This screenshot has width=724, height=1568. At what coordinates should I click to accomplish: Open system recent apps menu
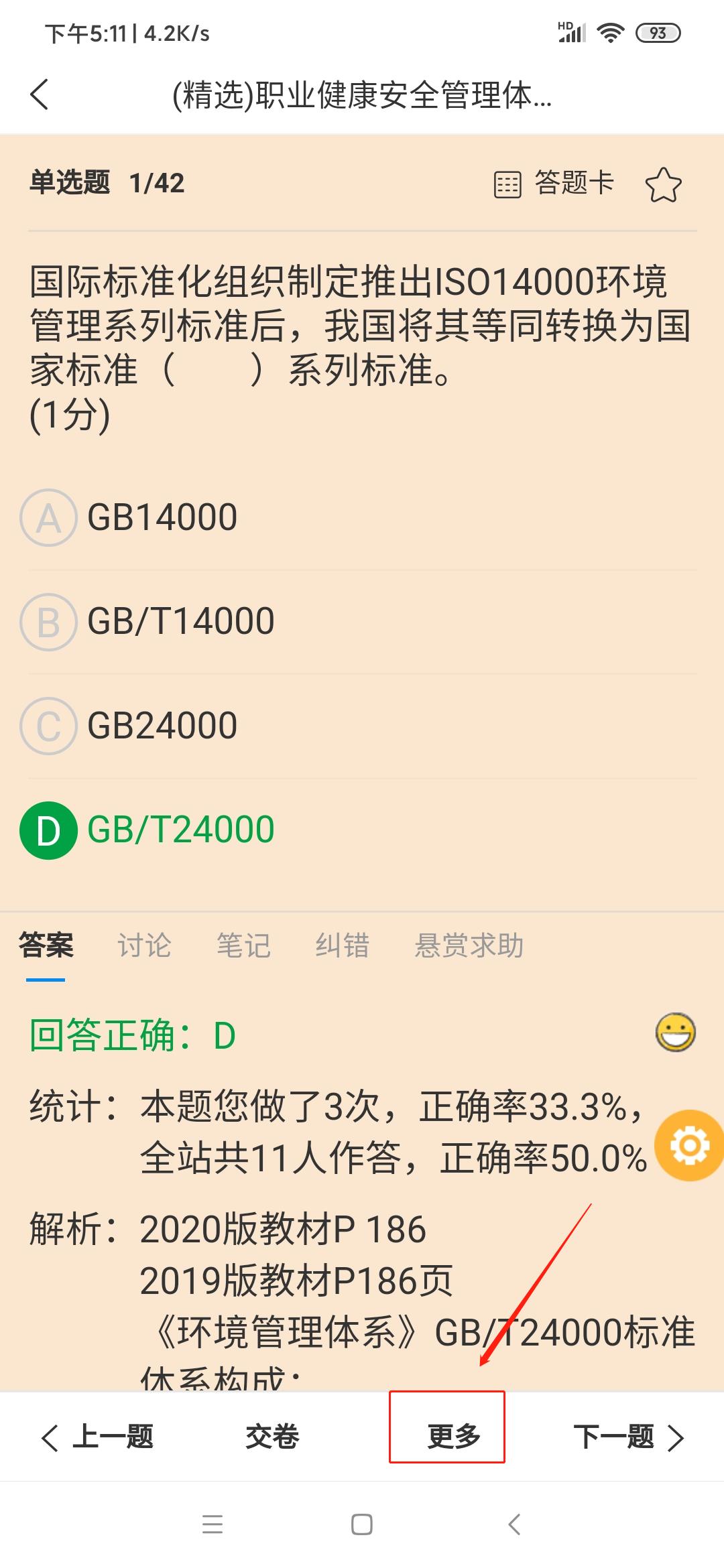click(x=213, y=1524)
